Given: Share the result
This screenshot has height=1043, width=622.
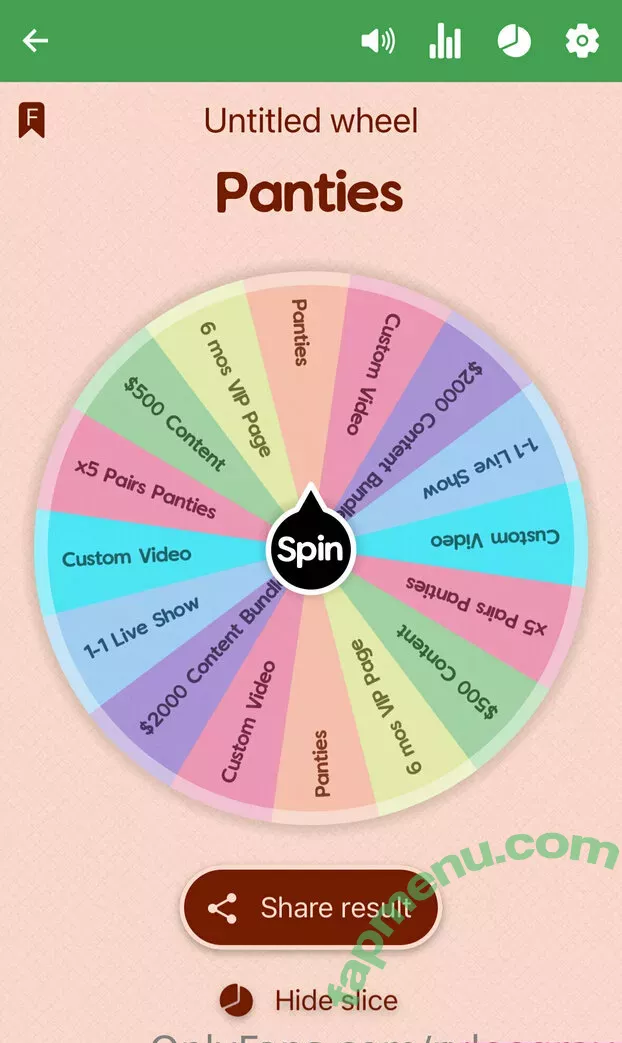Looking at the screenshot, I should coord(311,908).
